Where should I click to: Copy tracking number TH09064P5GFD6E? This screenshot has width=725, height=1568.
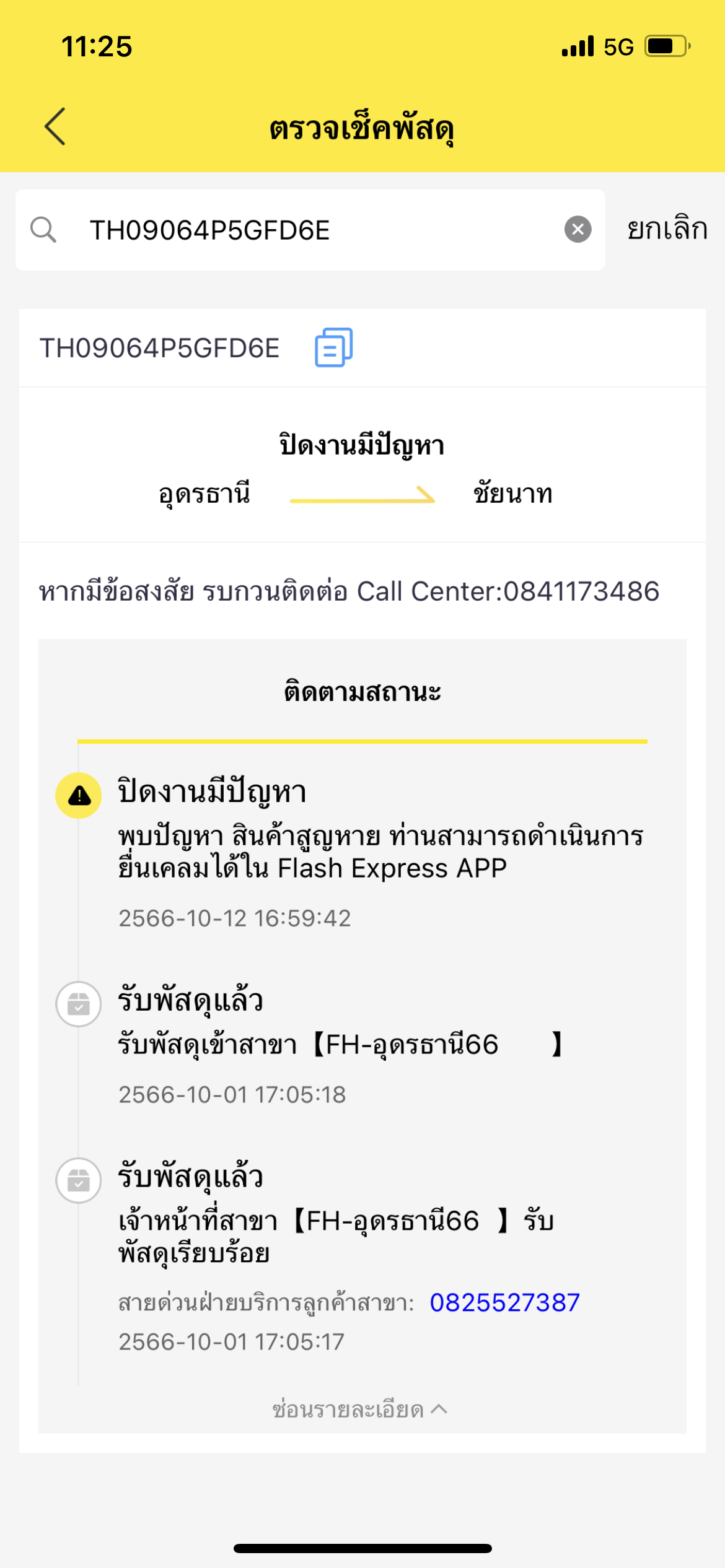[334, 347]
